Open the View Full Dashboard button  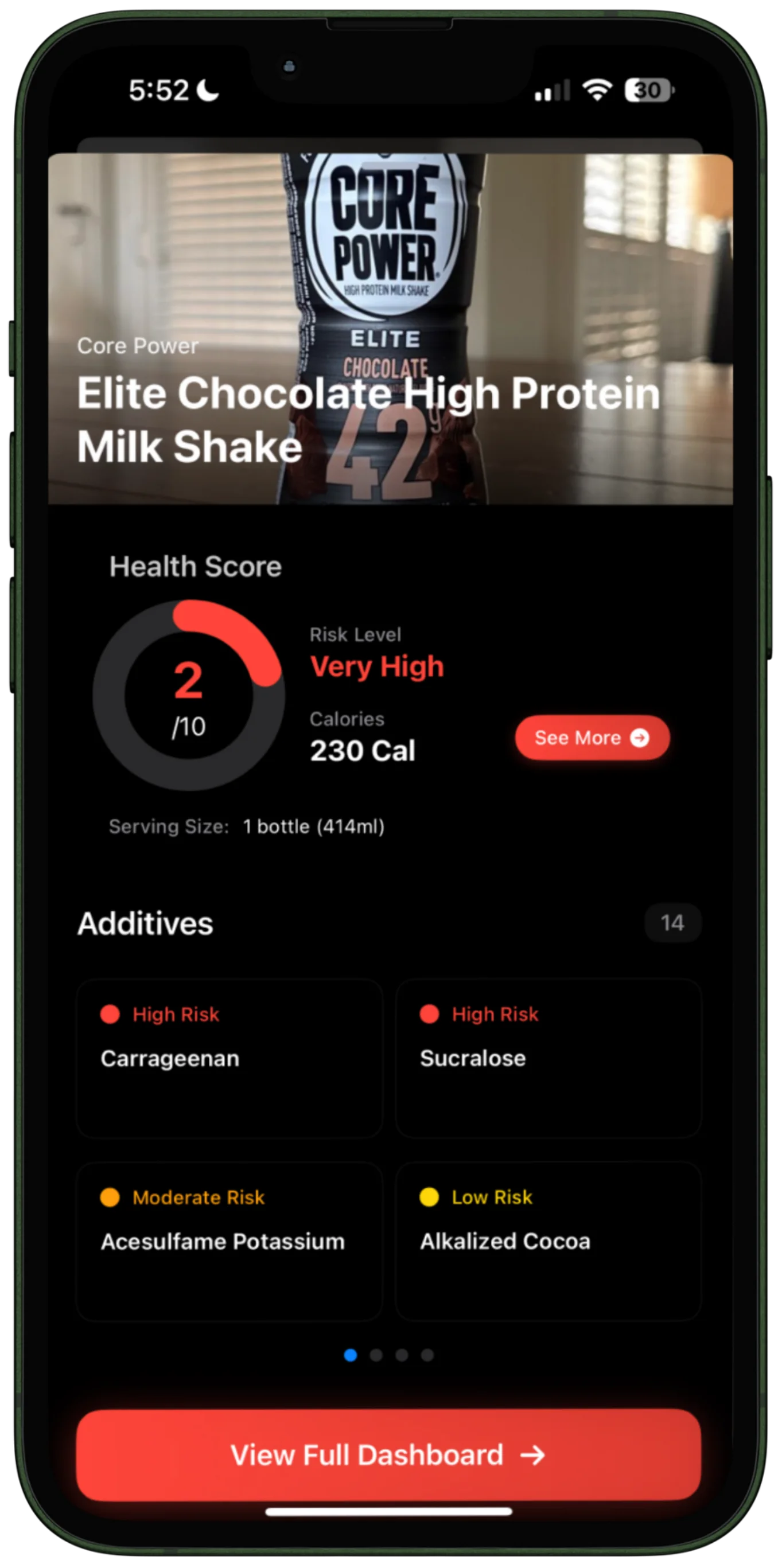click(x=388, y=1455)
